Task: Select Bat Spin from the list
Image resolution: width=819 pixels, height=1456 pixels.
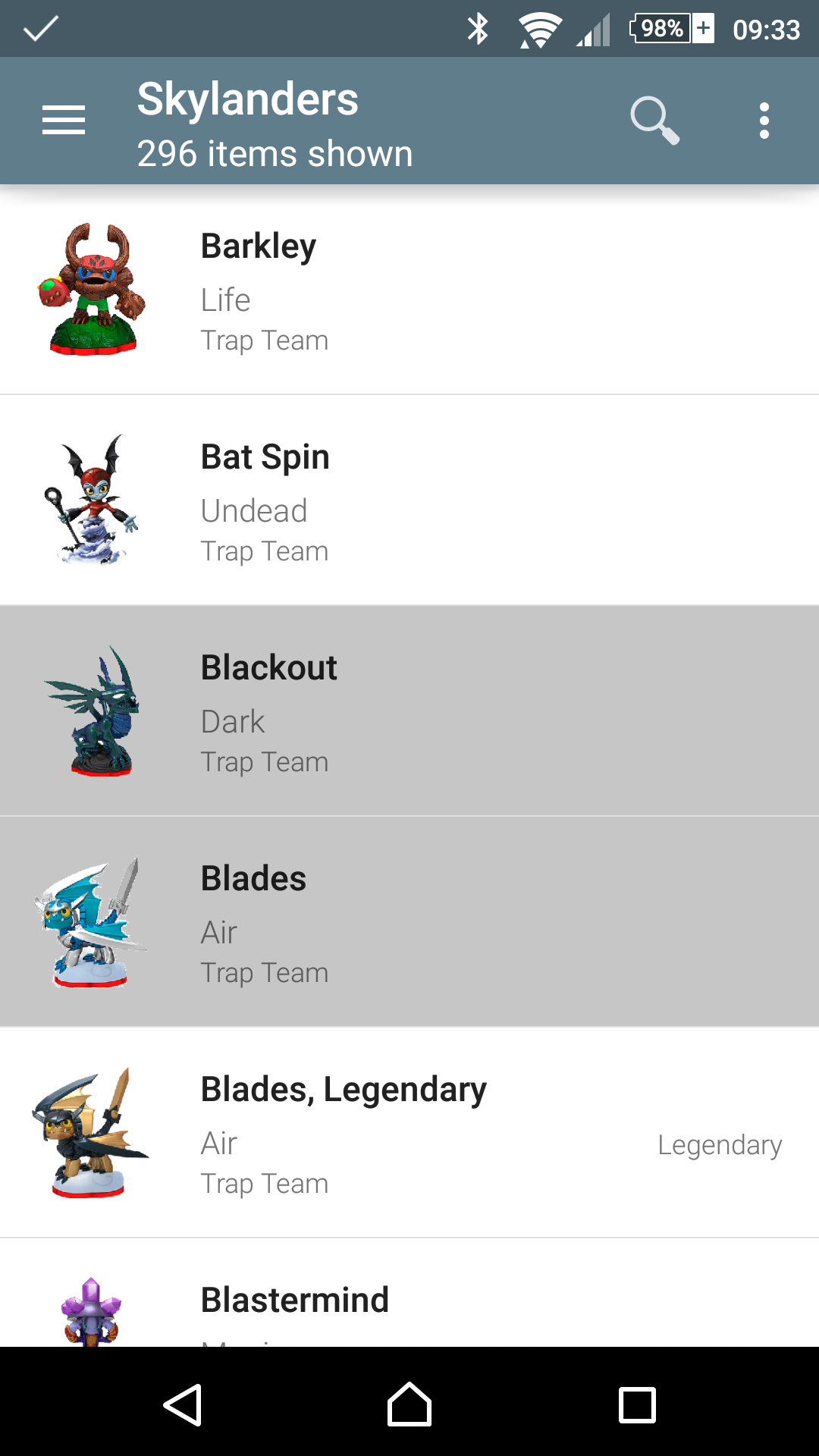Action: point(409,500)
